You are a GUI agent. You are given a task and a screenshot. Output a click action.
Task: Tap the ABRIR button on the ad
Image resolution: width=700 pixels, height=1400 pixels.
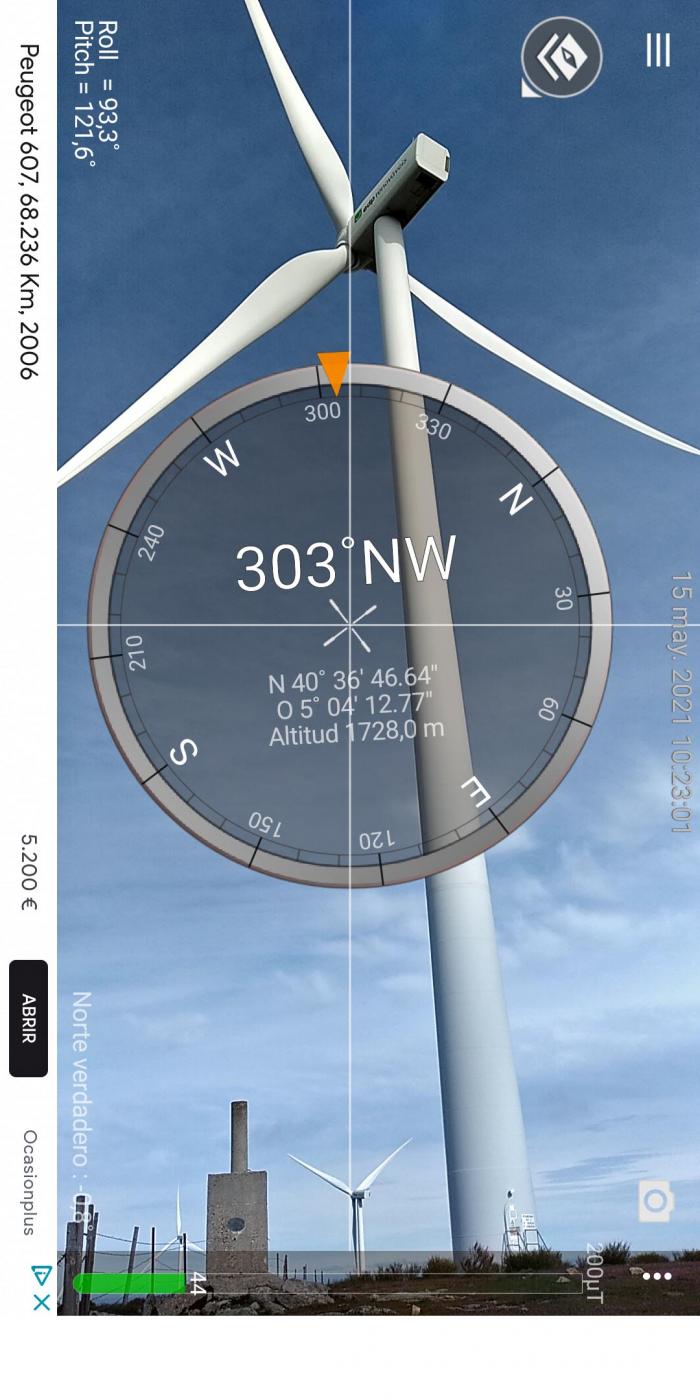28,1018
